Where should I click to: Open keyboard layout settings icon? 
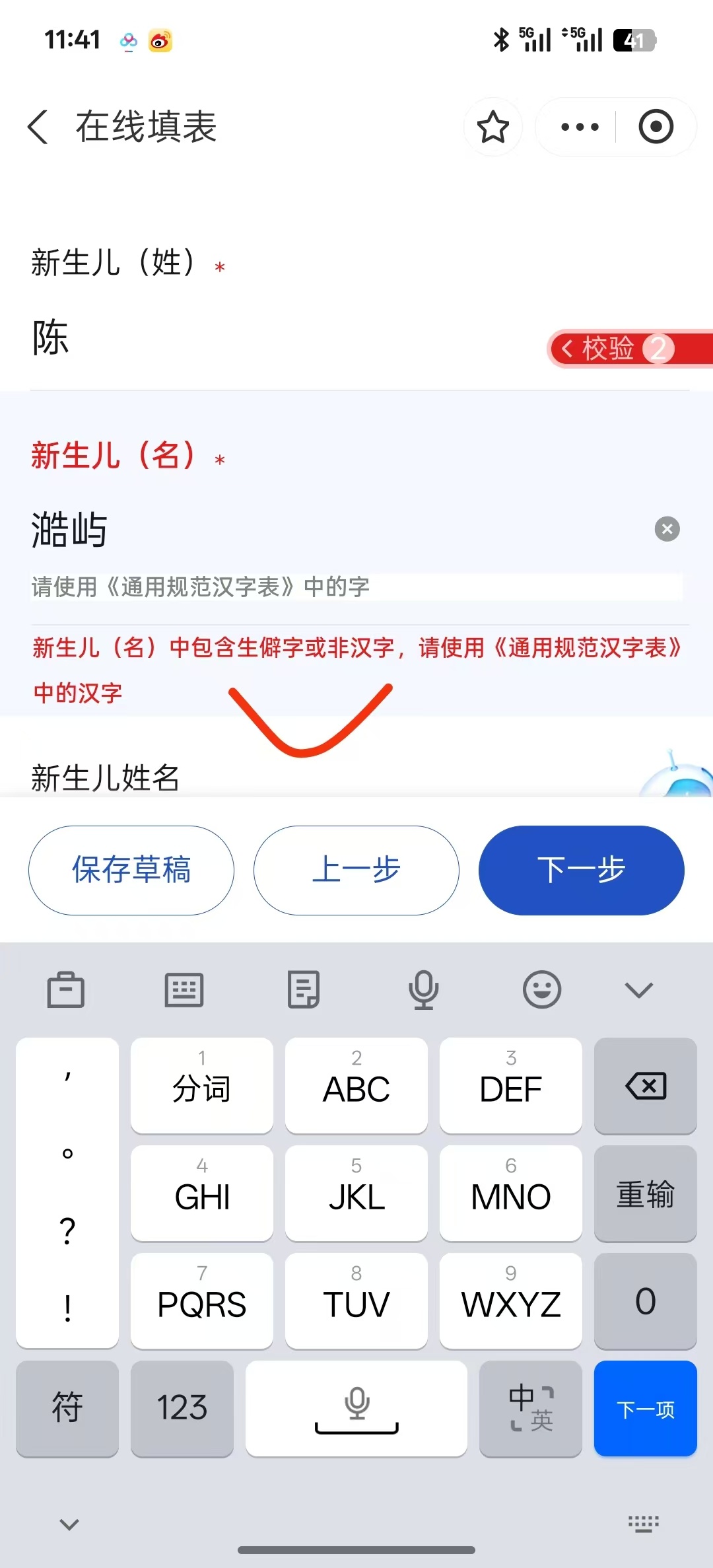[184, 989]
